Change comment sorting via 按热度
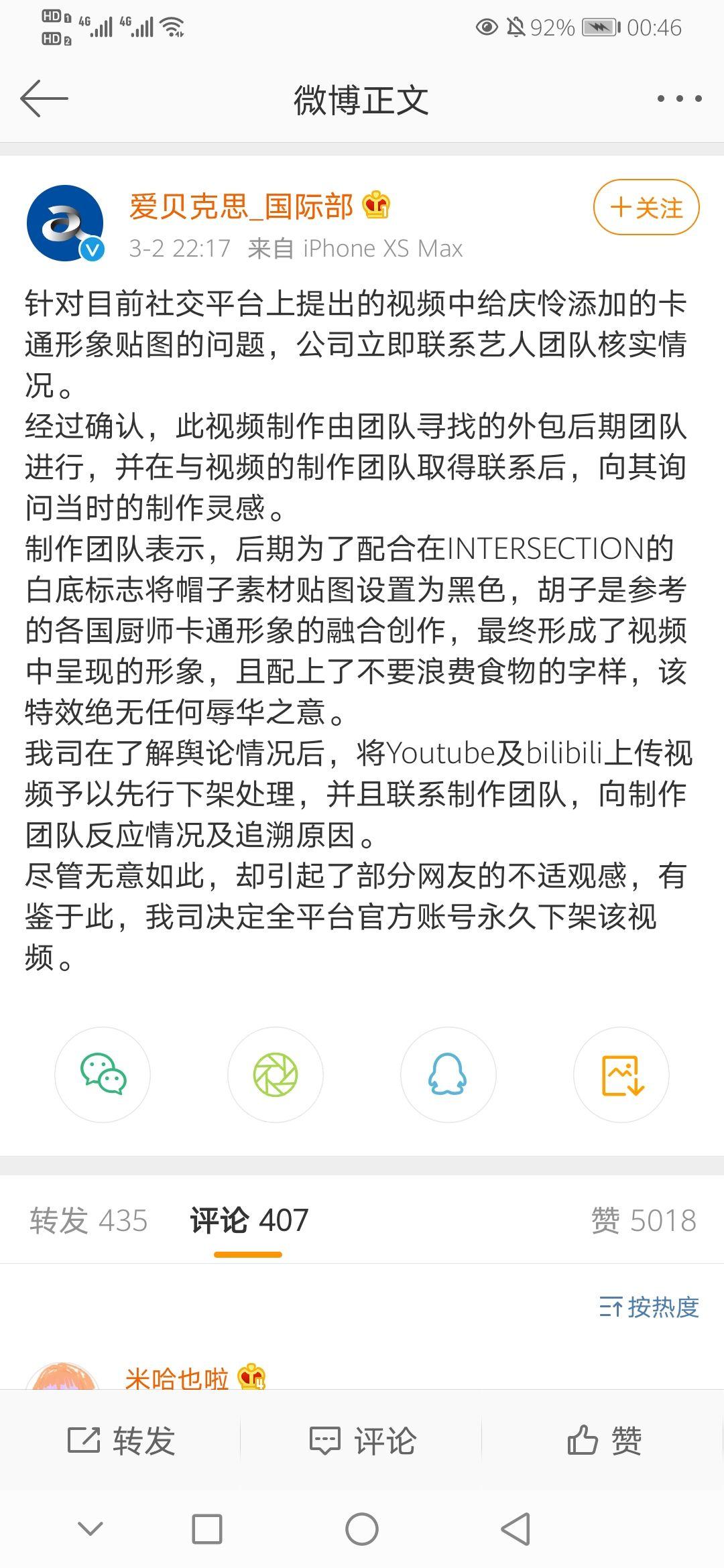Screen dimensions: 724x1568 649,1307
